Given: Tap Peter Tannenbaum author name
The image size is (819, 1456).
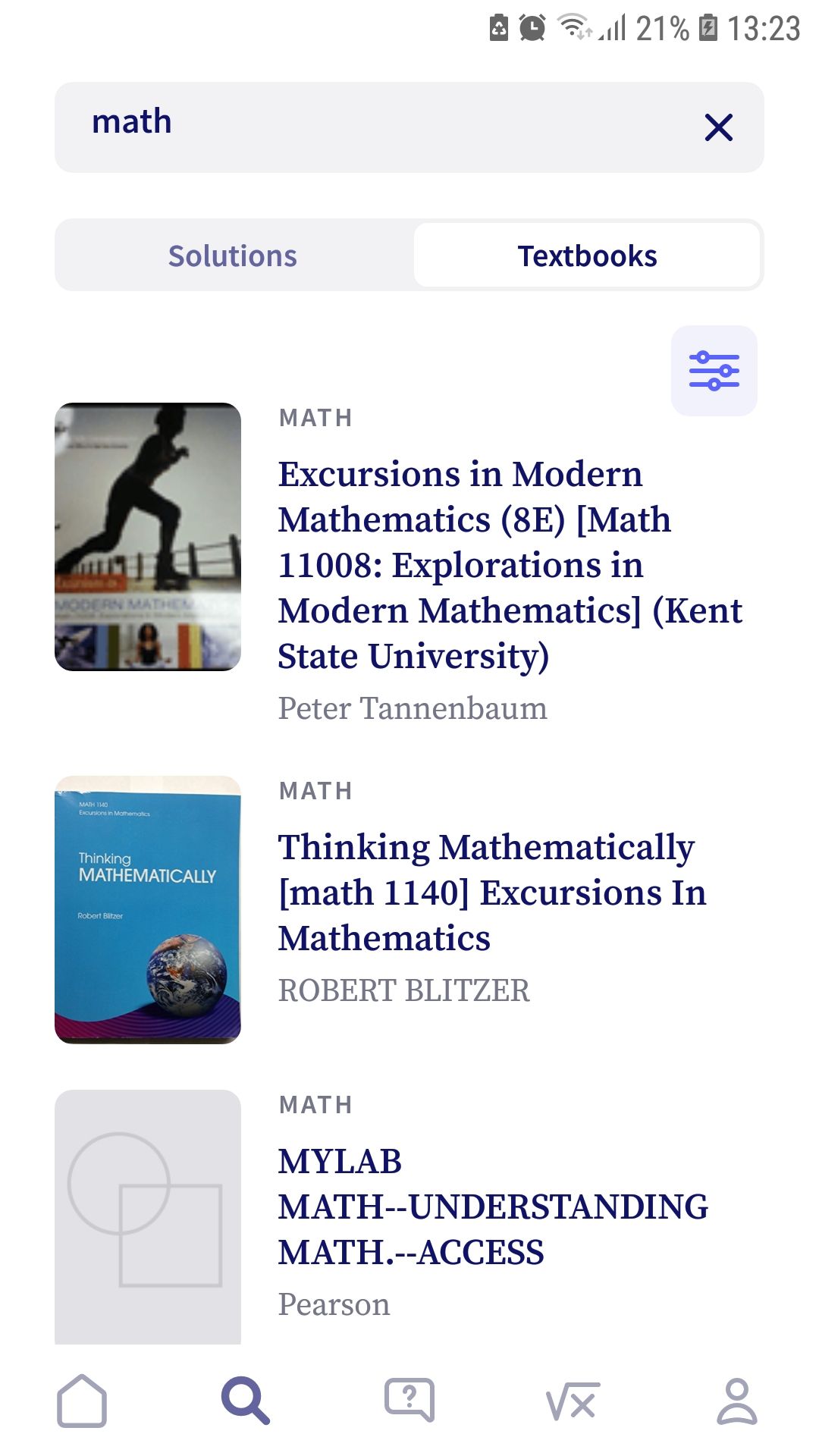Looking at the screenshot, I should [413, 708].
